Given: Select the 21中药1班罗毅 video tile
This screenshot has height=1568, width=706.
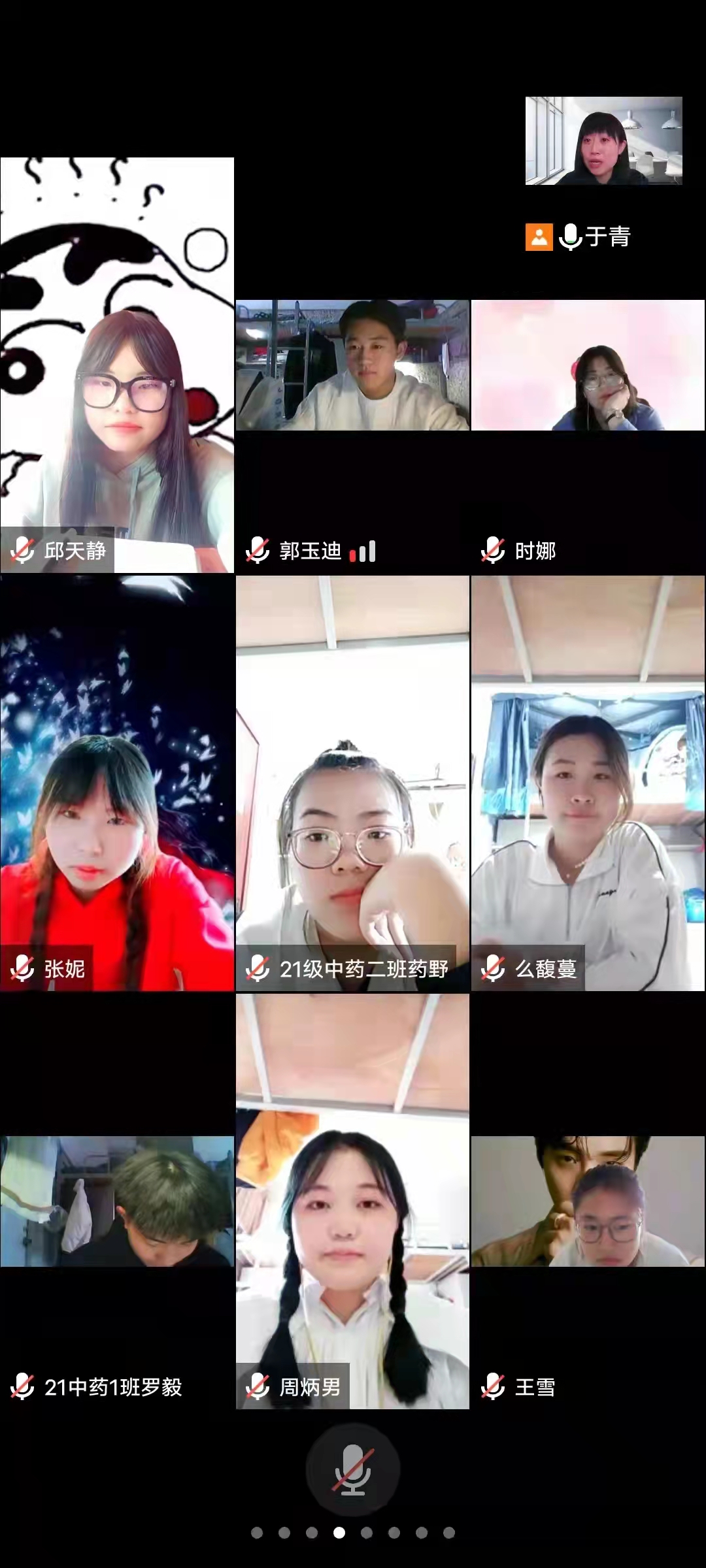Looking at the screenshot, I should [117, 1202].
